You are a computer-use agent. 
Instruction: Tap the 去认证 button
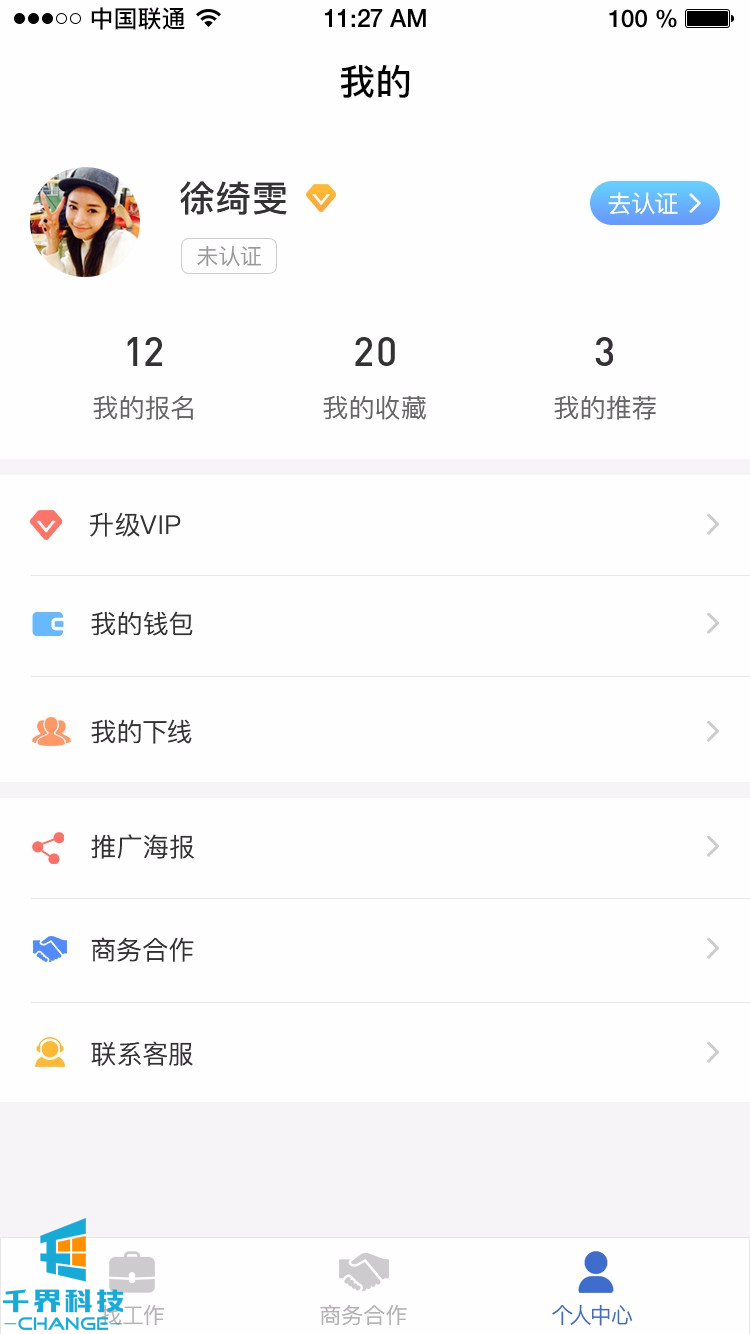pyautogui.click(x=654, y=203)
